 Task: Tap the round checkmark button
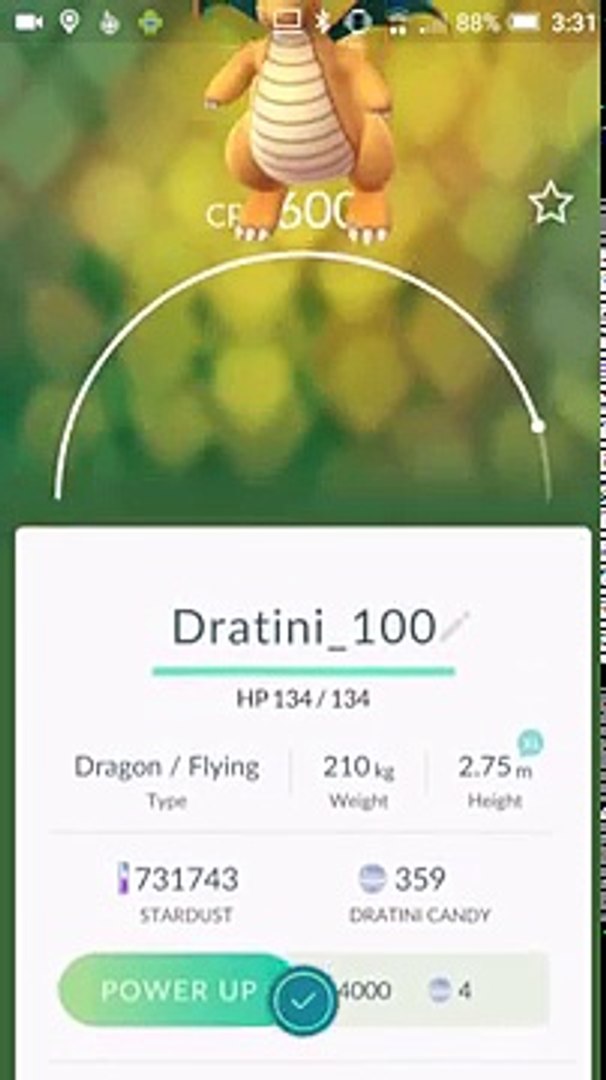click(x=304, y=1001)
